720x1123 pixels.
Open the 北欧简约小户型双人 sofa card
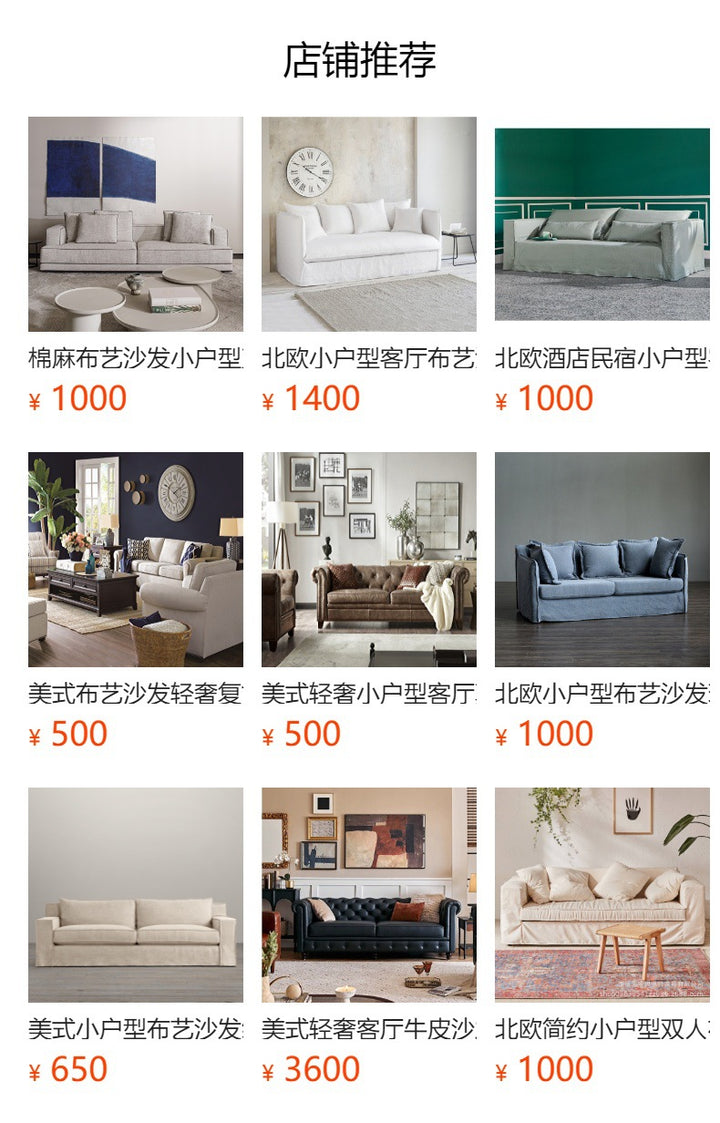[x=602, y=895]
